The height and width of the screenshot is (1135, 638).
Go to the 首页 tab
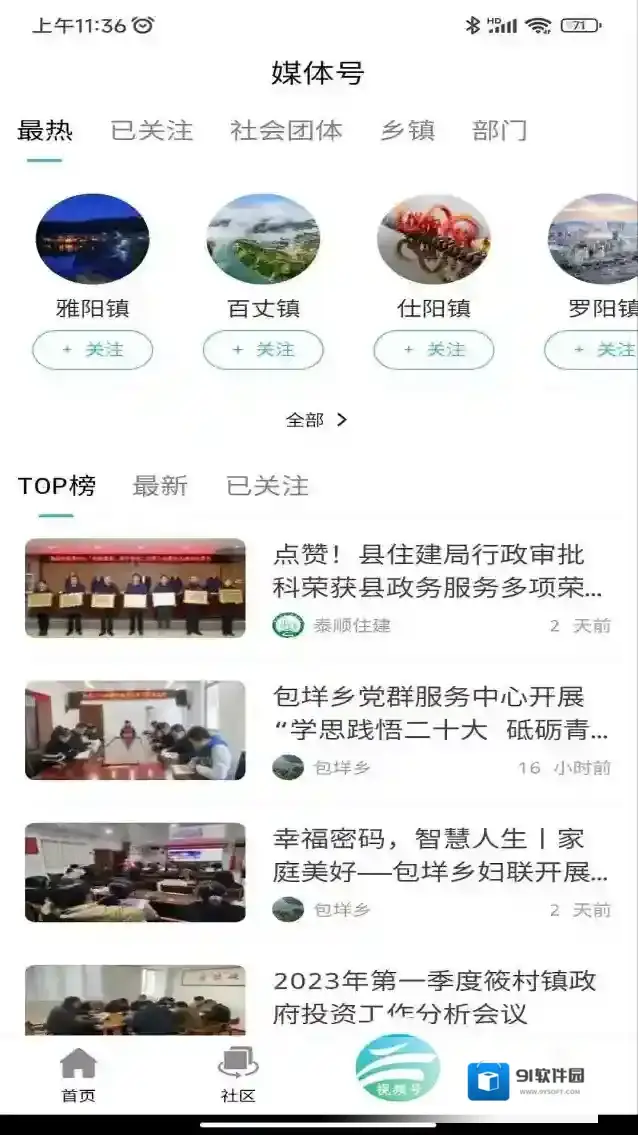click(x=78, y=1075)
